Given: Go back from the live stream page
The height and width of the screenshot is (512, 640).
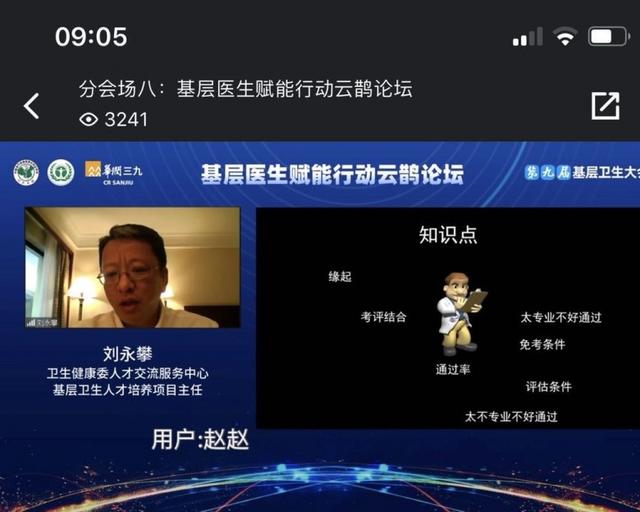Looking at the screenshot, I should (32, 106).
